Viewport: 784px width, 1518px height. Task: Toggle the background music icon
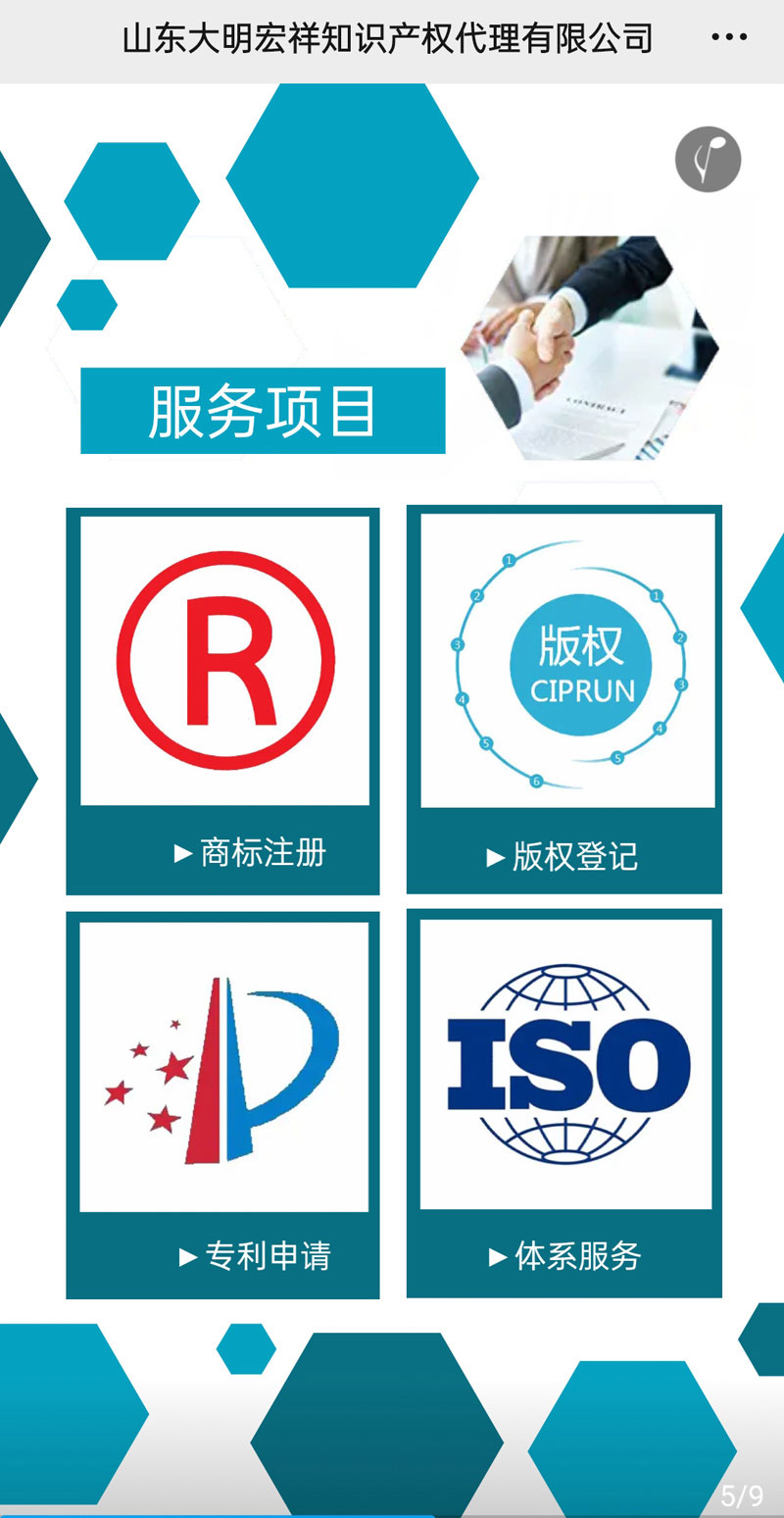(708, 159)
